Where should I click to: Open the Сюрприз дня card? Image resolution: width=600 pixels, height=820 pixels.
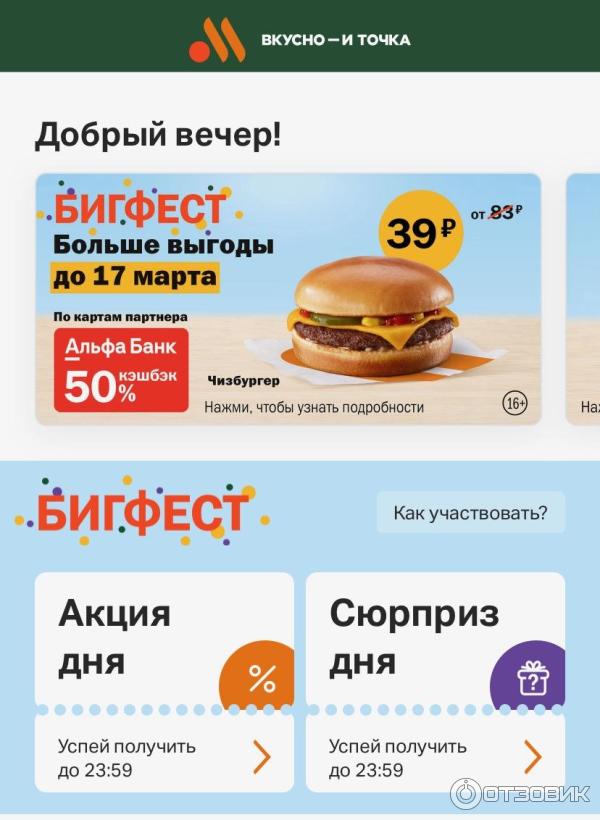click(x=435, y=680)
